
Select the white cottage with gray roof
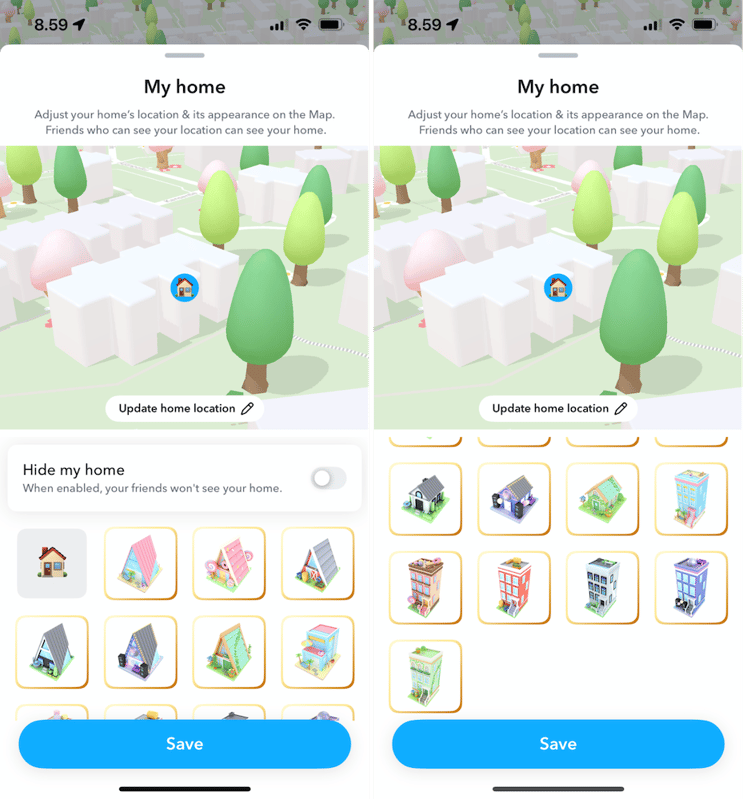425,499
